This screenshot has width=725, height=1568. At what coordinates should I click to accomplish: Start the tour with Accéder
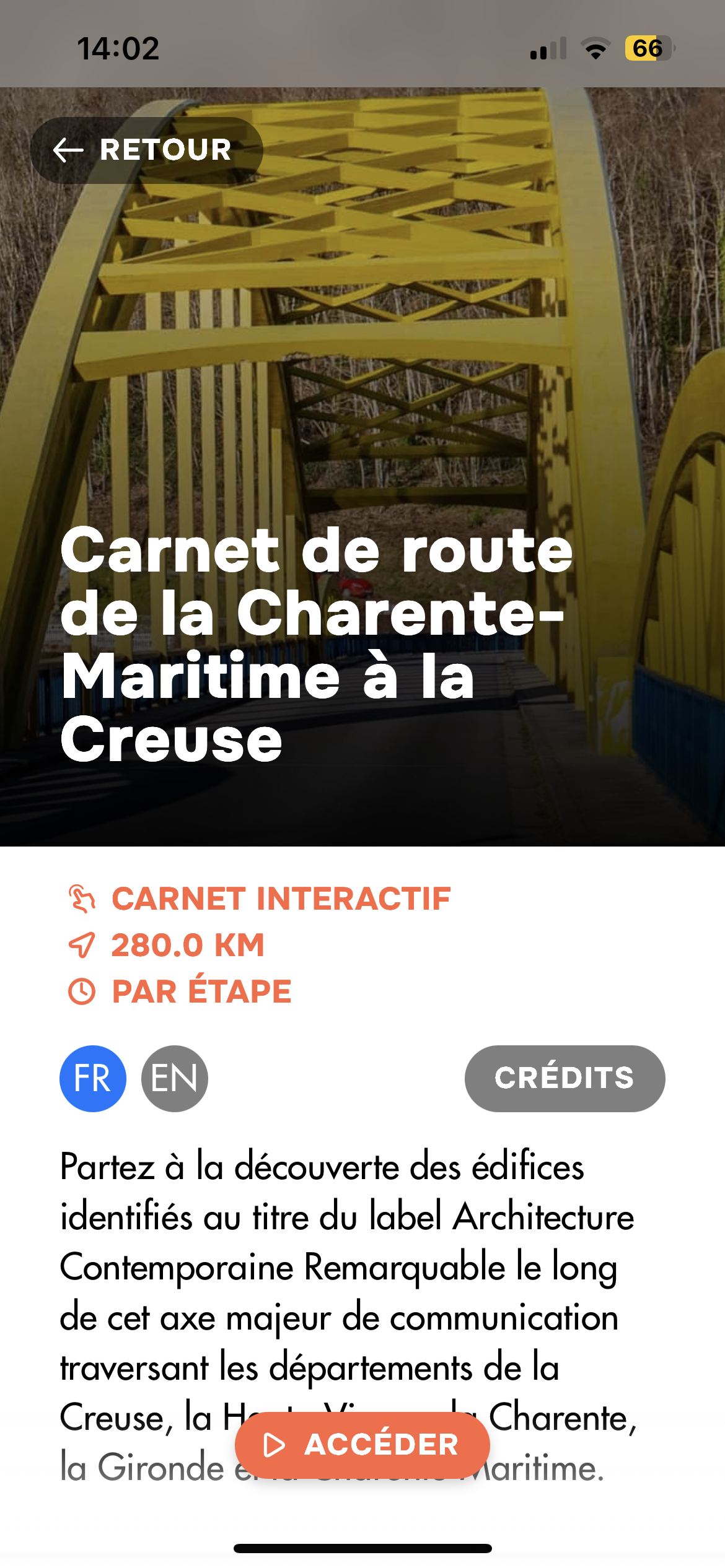point(362,1445)
